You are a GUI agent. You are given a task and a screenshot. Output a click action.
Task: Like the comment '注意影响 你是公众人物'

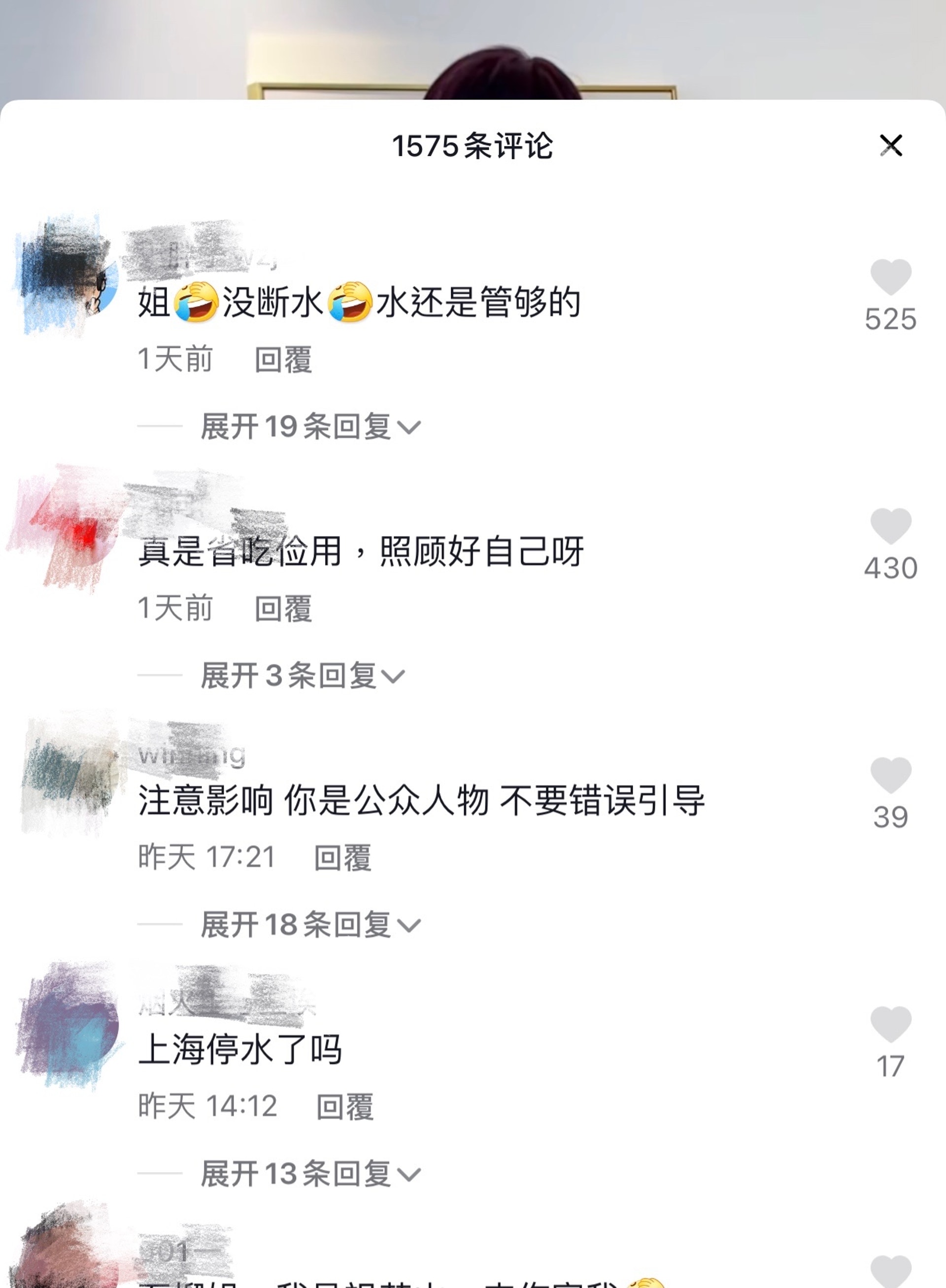(x=890, y=775)
